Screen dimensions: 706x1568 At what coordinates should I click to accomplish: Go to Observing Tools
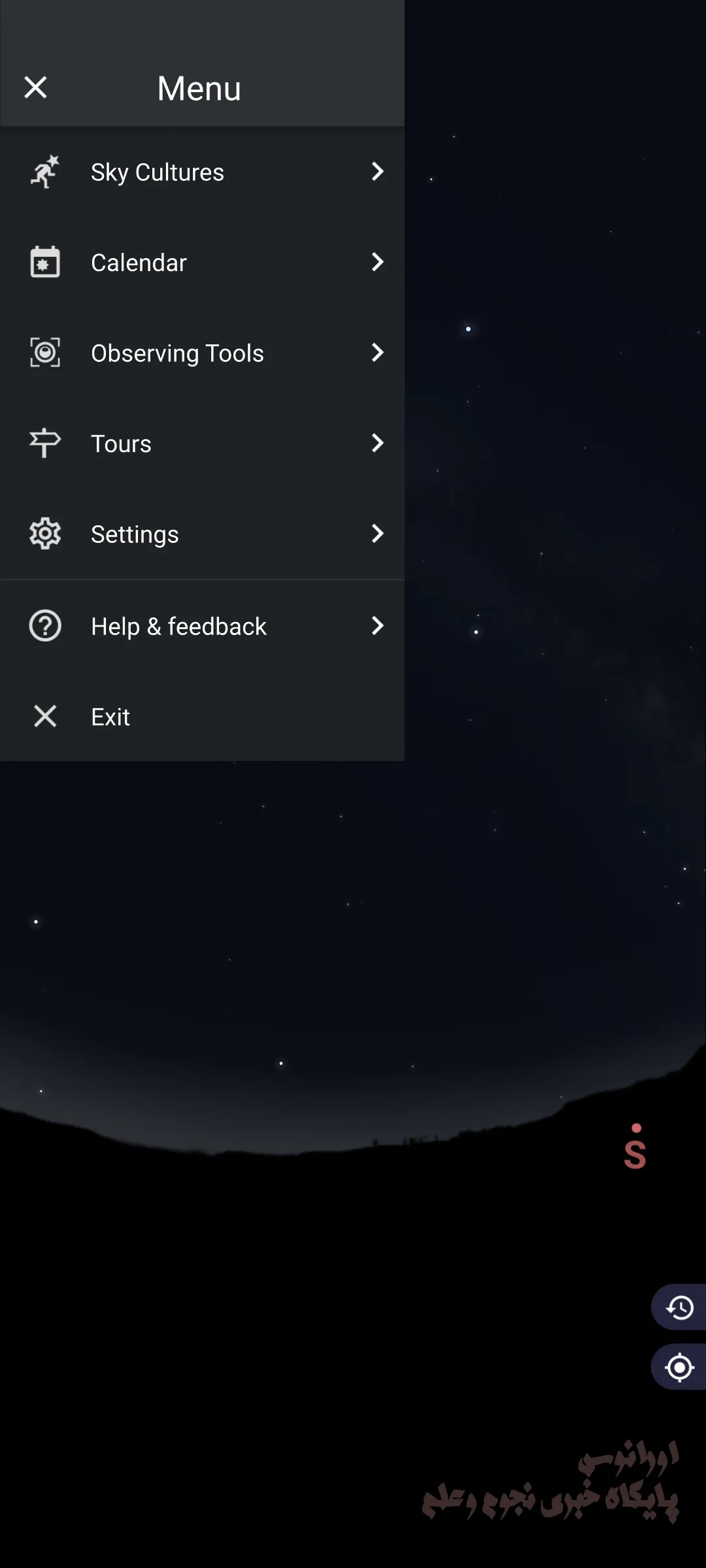point(201,353)
